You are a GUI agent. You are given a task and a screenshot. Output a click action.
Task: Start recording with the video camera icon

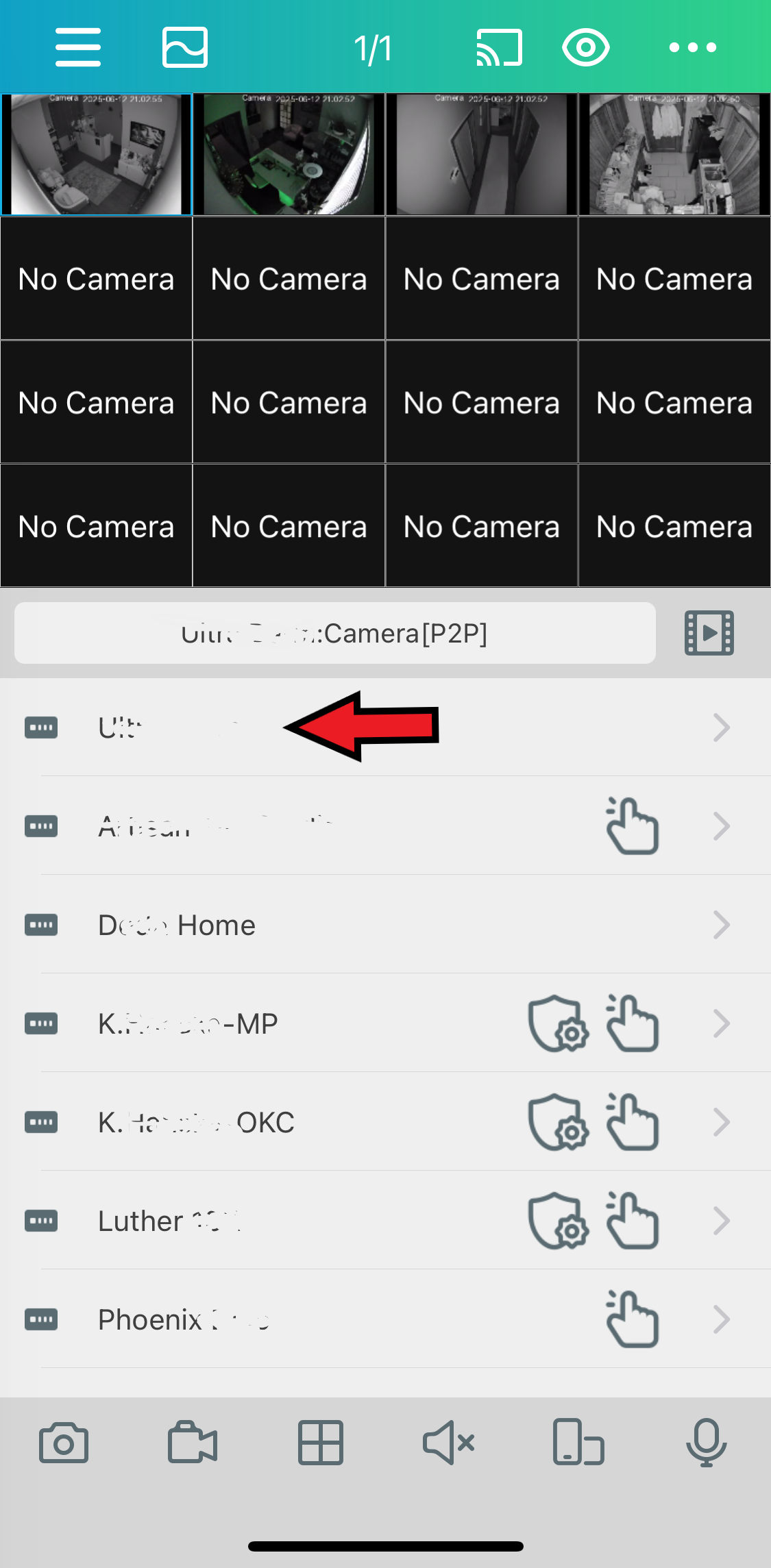(193, 1443)
